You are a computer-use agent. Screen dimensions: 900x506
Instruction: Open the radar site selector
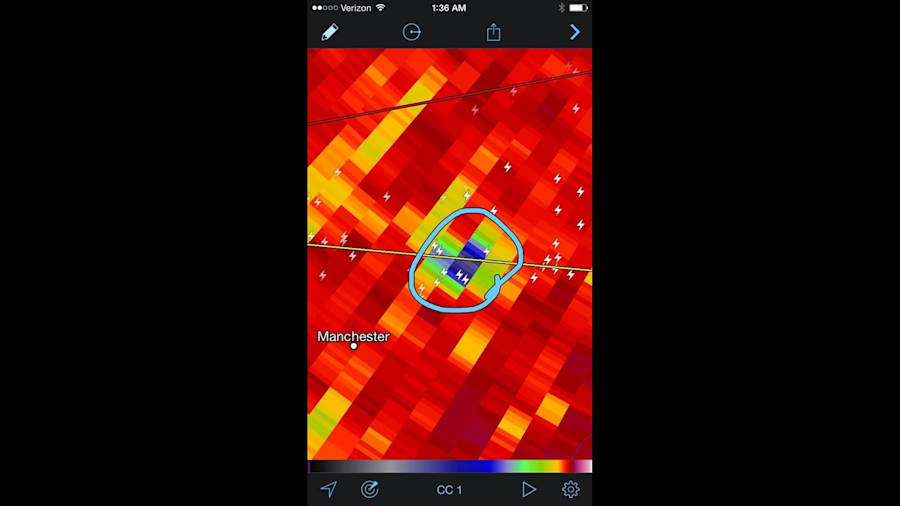click(369, 489)
